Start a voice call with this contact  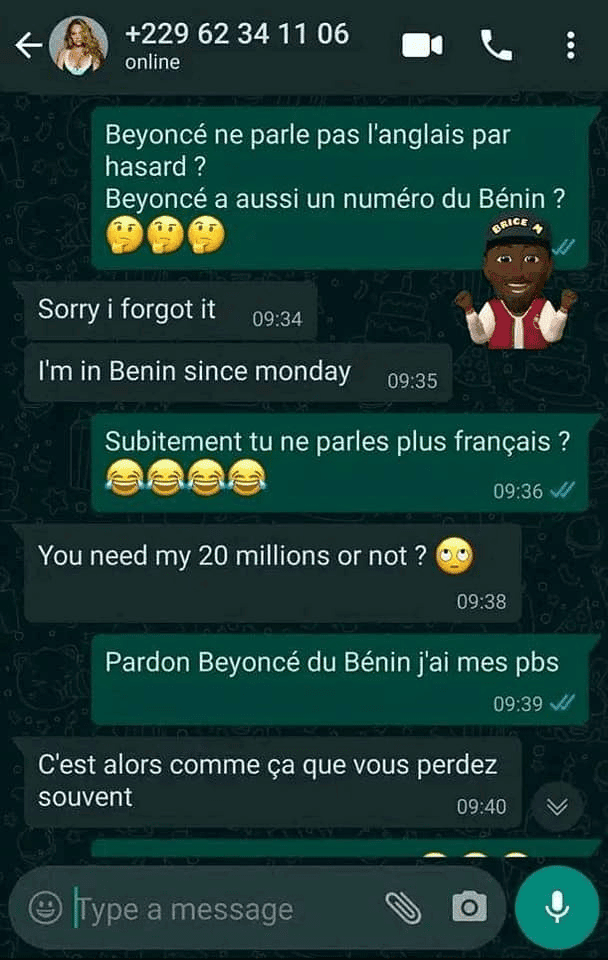(496, 45)
